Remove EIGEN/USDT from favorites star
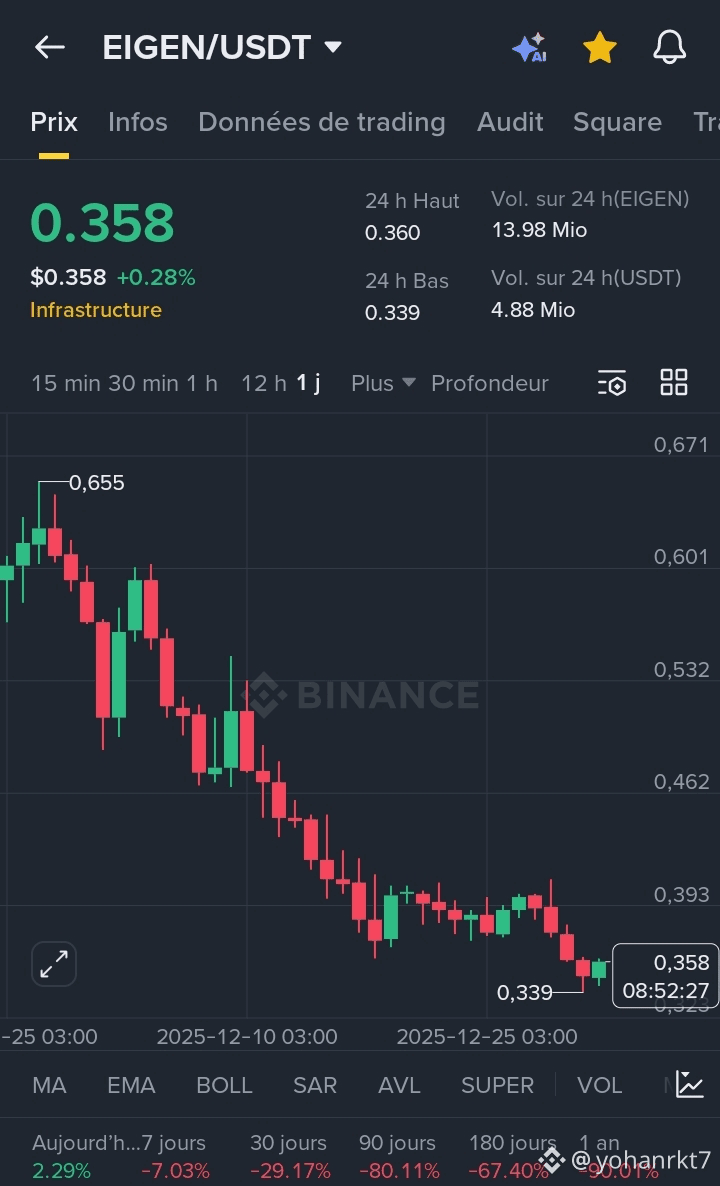The width and height of the screenshot is (720, 1186). pyautogui.click(x=599, y=47)
